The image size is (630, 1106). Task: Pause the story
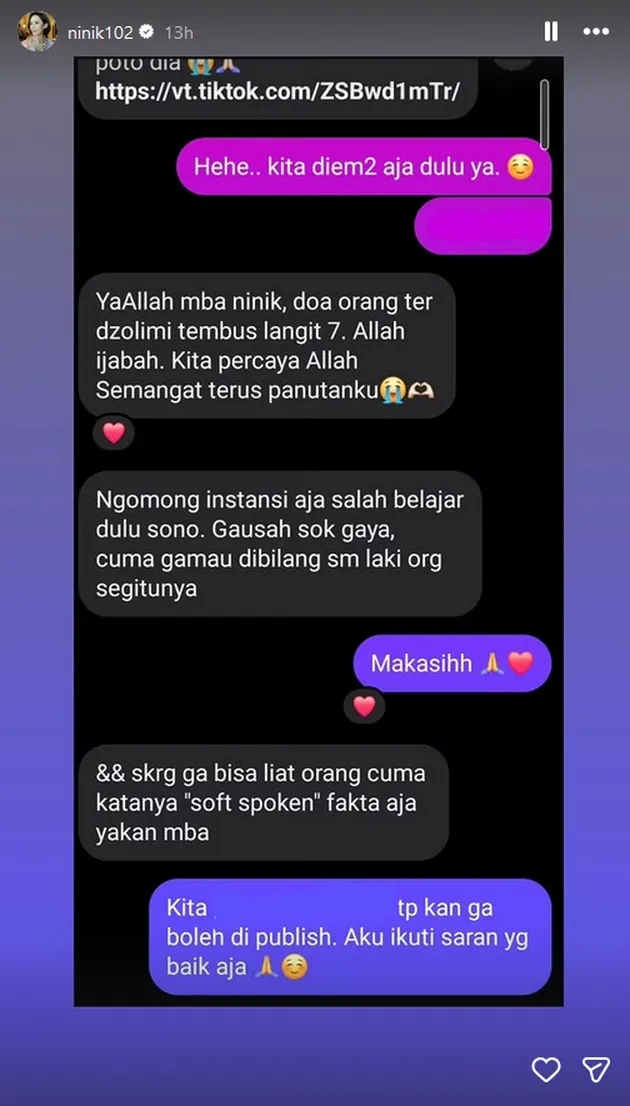coord(551,32)
